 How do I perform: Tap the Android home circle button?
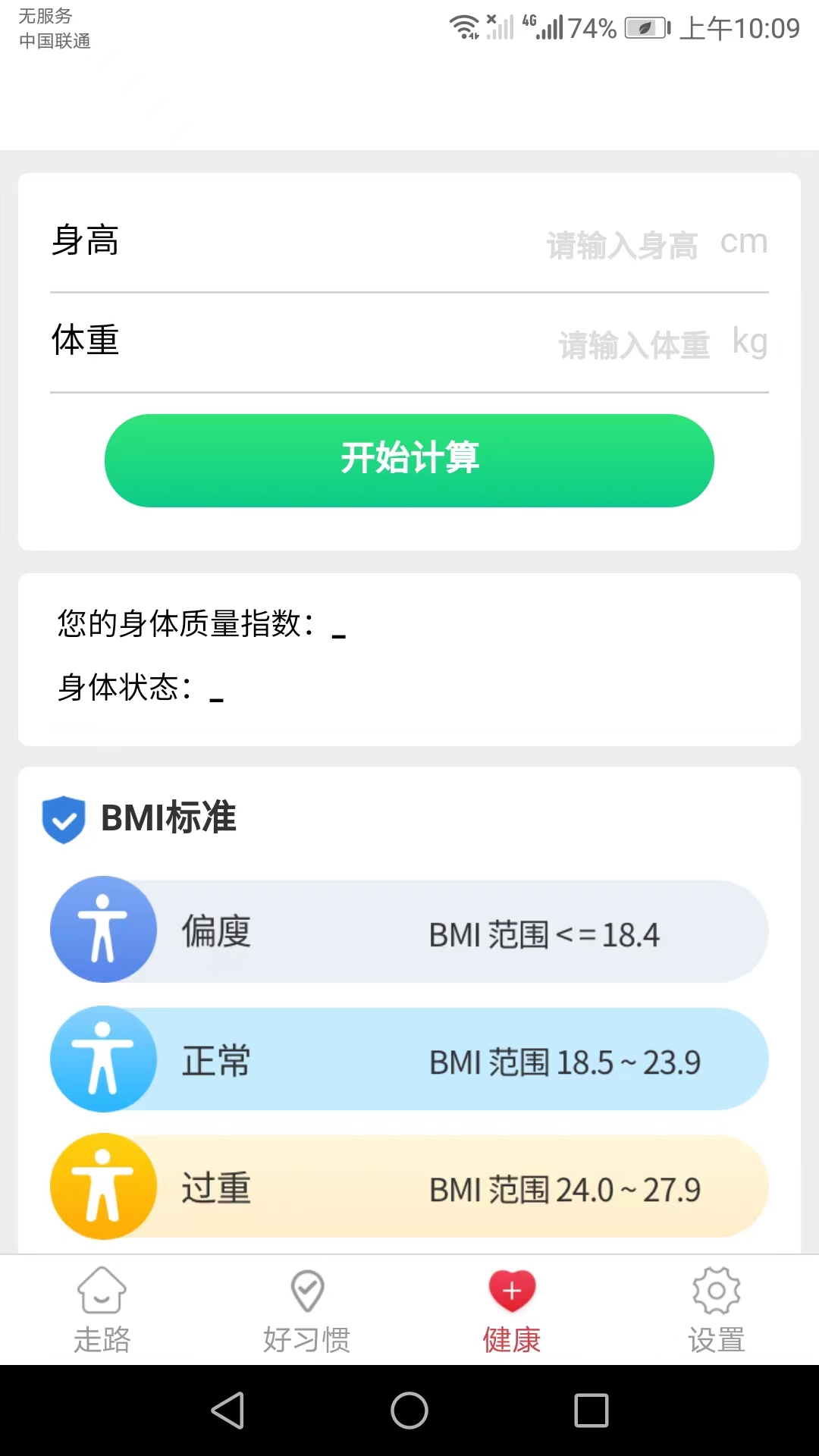409,1411
